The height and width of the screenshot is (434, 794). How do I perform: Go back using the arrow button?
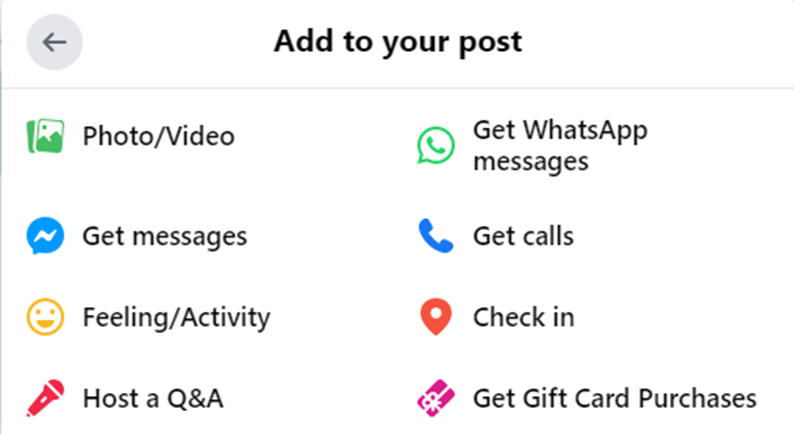coord(54,42)
